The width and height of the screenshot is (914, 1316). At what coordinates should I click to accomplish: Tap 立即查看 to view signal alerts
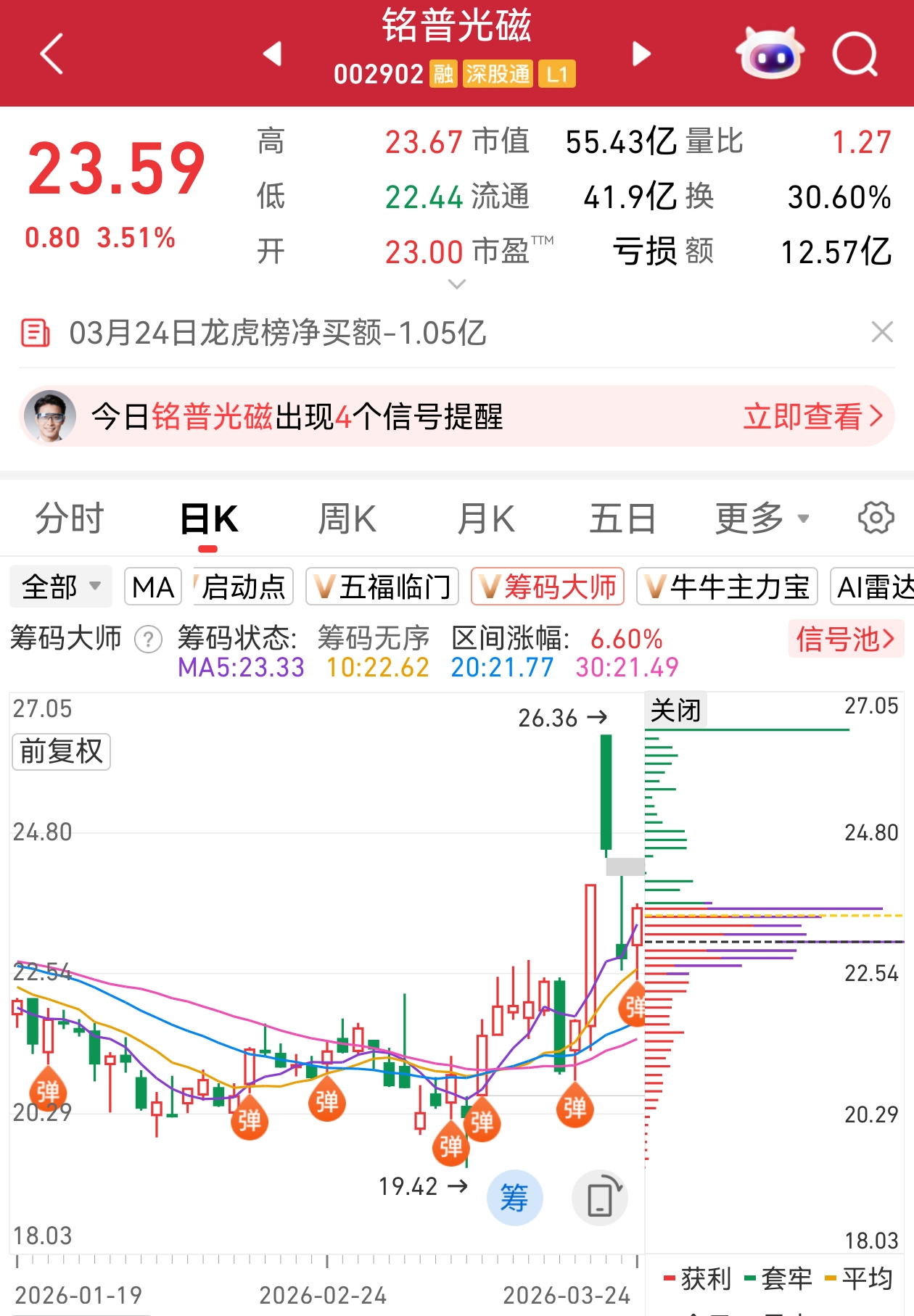coord(812,417)
